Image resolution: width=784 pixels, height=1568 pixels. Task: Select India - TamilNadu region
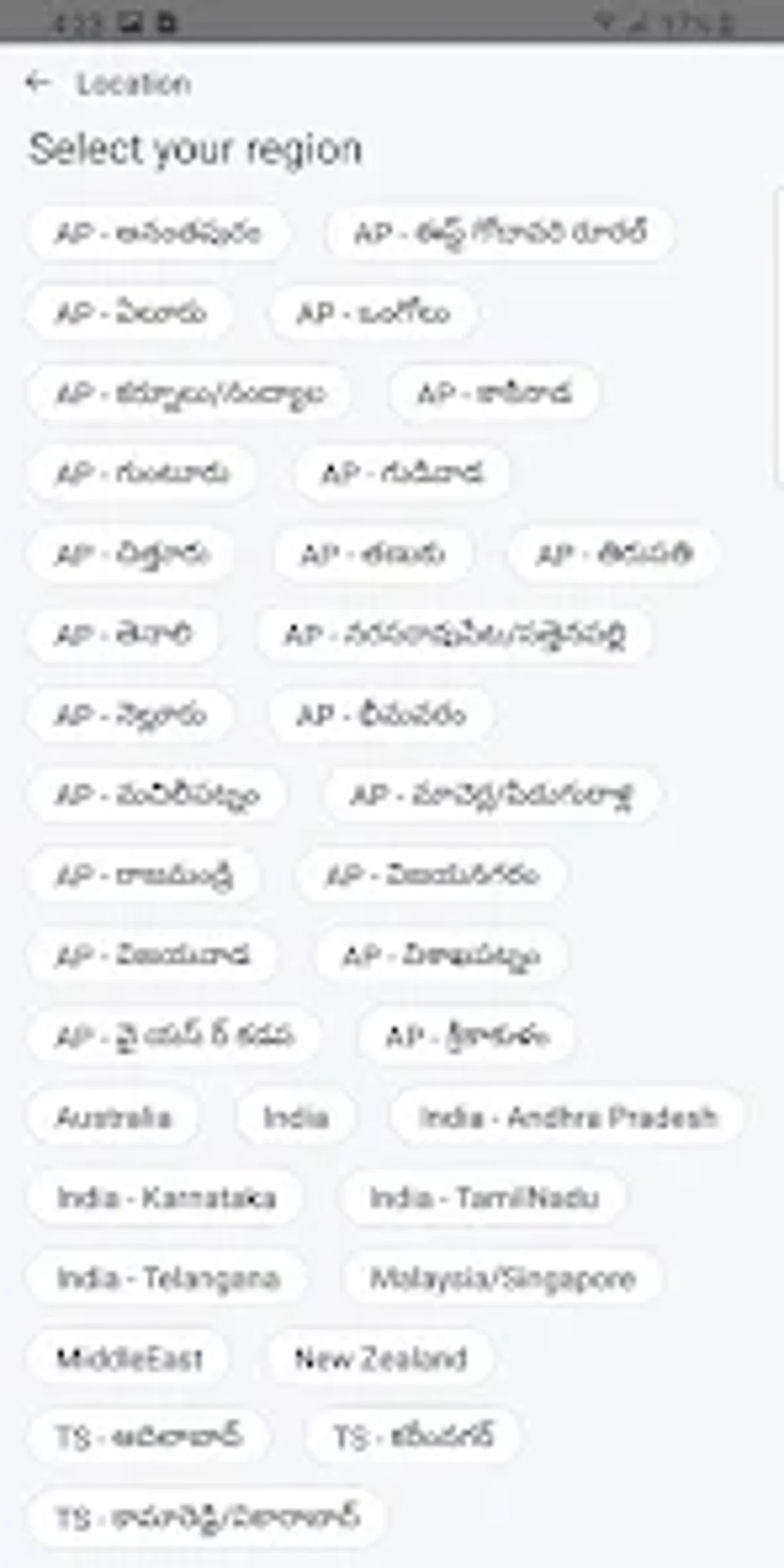(483, 1197)
